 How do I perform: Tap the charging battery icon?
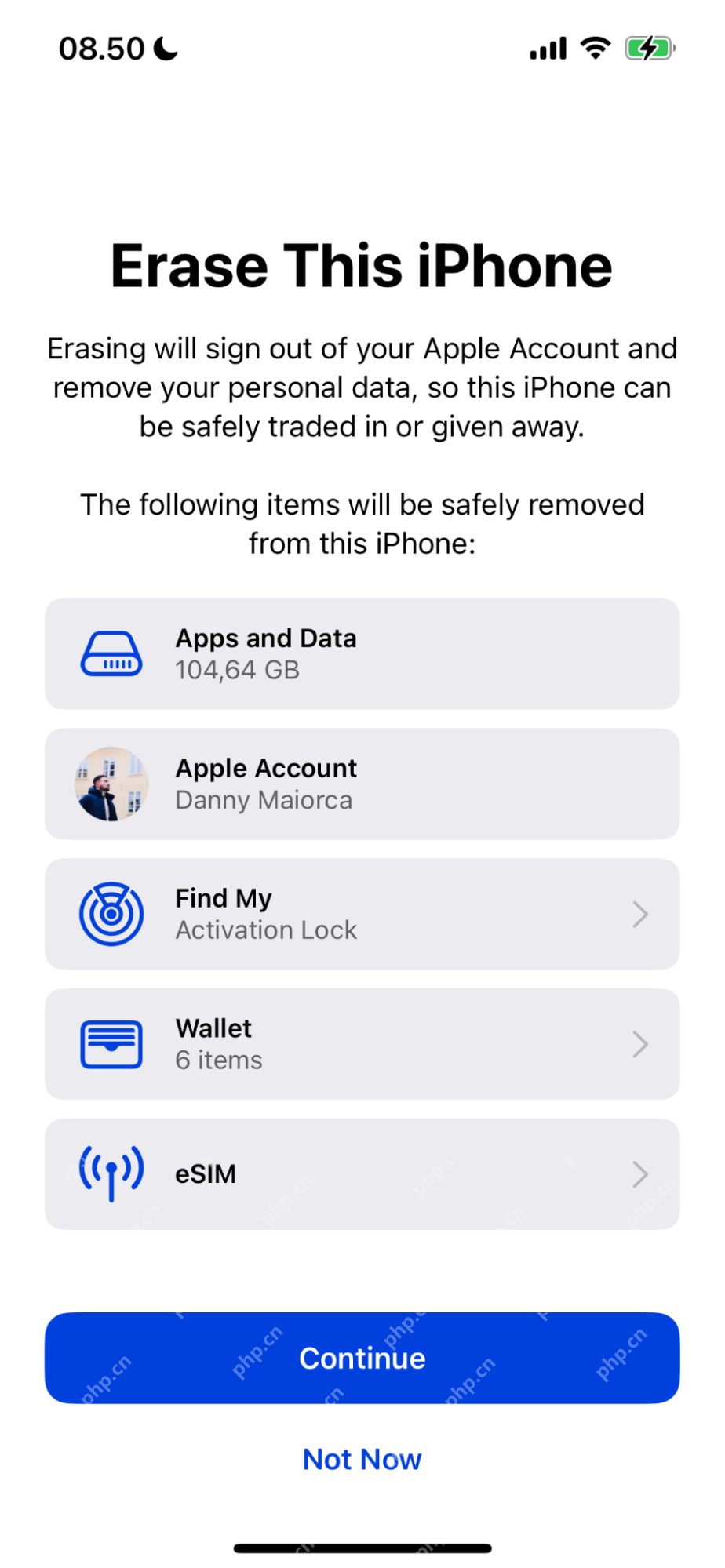650,48
